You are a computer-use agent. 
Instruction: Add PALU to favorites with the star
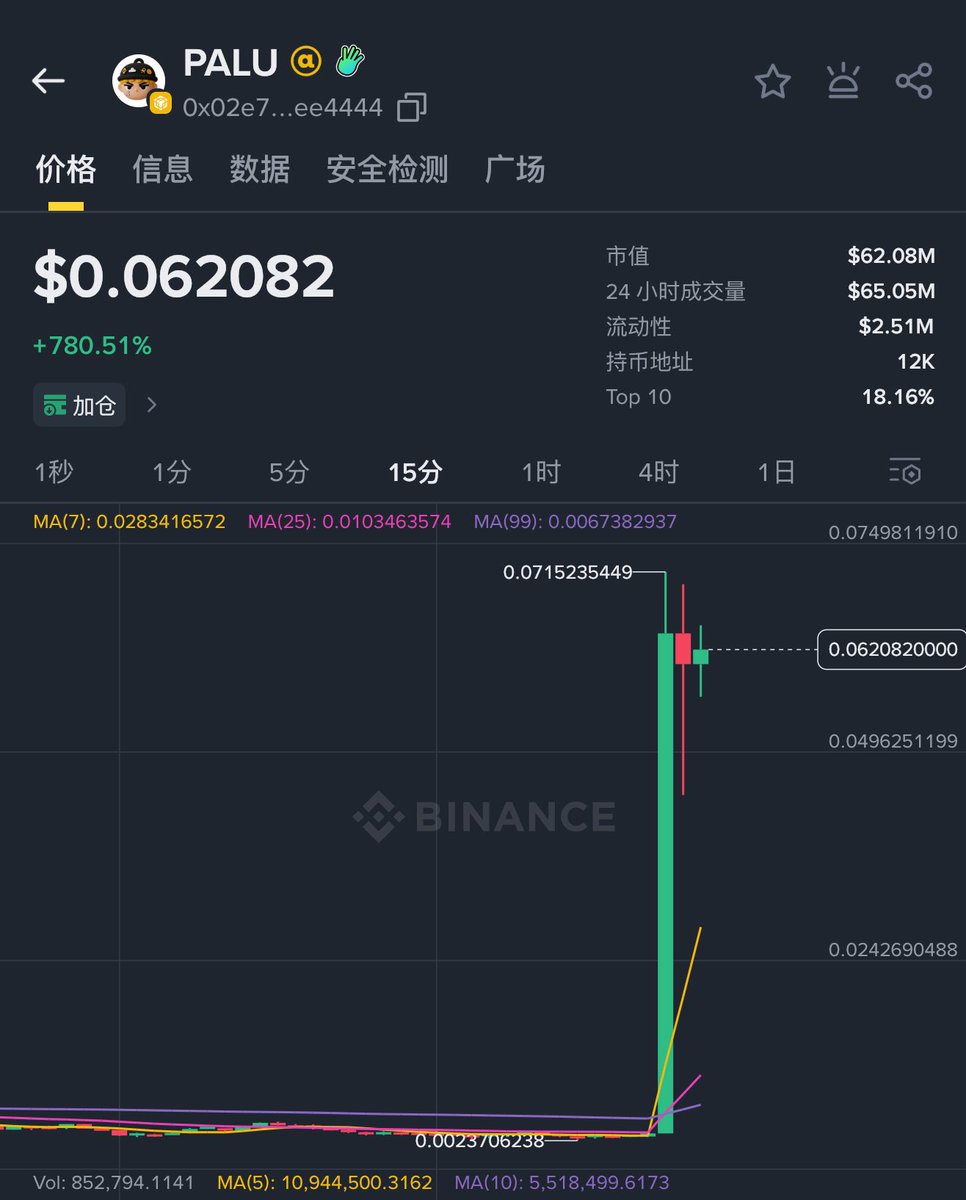click(x=772, y=81)
